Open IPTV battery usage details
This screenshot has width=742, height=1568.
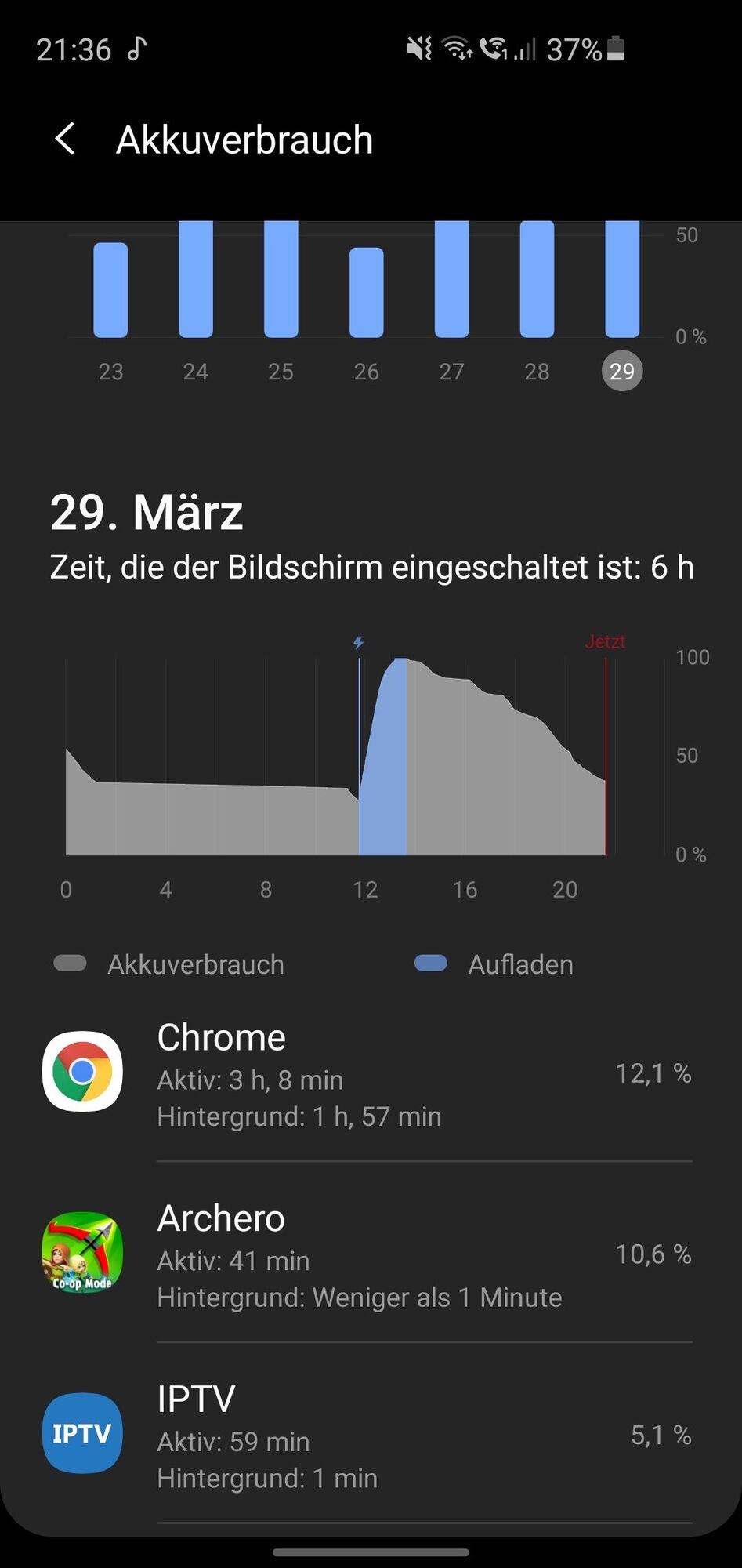point(368,1436)
